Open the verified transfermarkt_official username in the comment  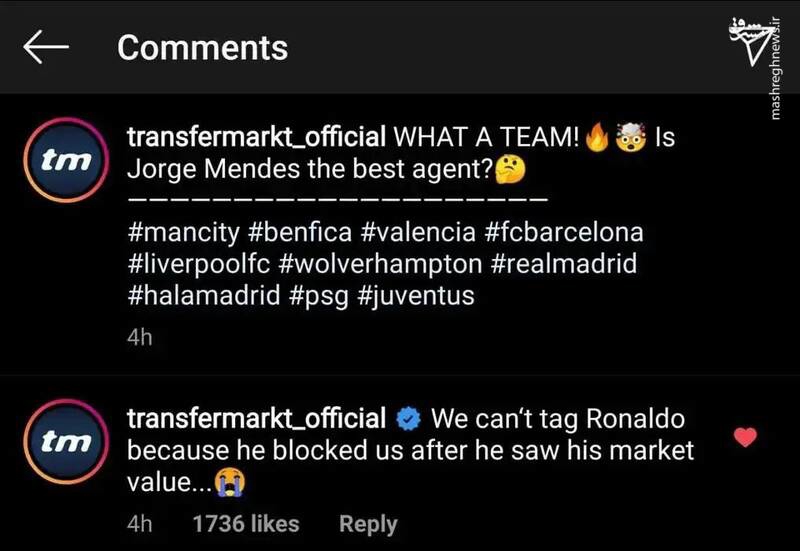point(256,418)
